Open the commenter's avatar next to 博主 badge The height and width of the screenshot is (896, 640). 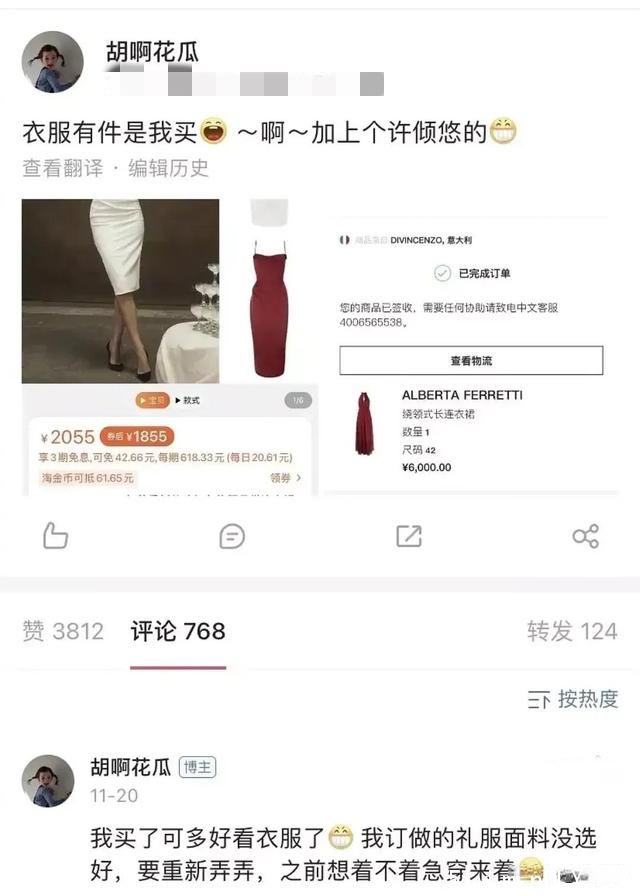click(x=48, y=781)
